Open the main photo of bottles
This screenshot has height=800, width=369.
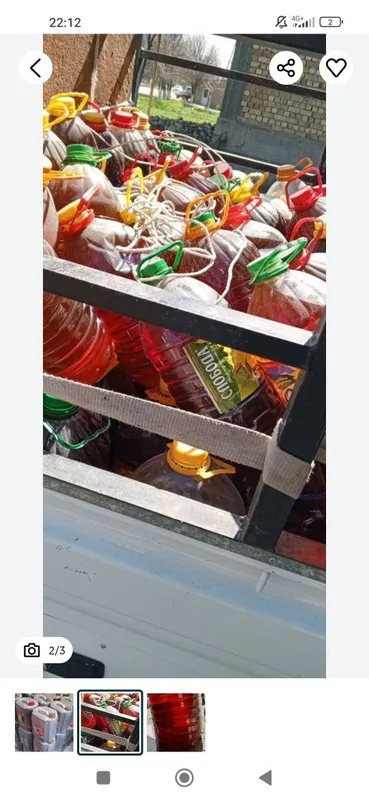click(x=184, y=356)
